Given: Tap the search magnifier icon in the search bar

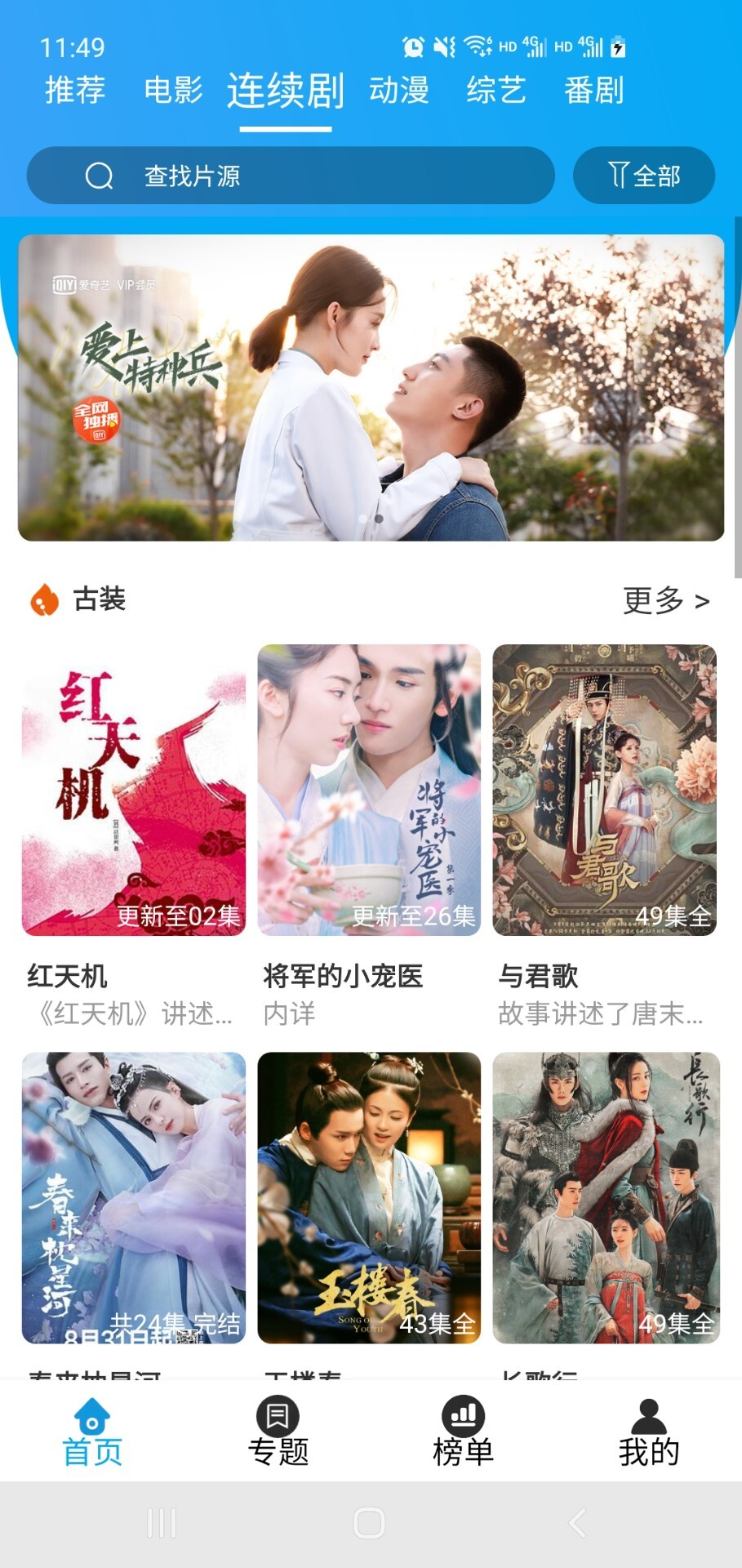Looking at the screenshot, I should [100, 175].
